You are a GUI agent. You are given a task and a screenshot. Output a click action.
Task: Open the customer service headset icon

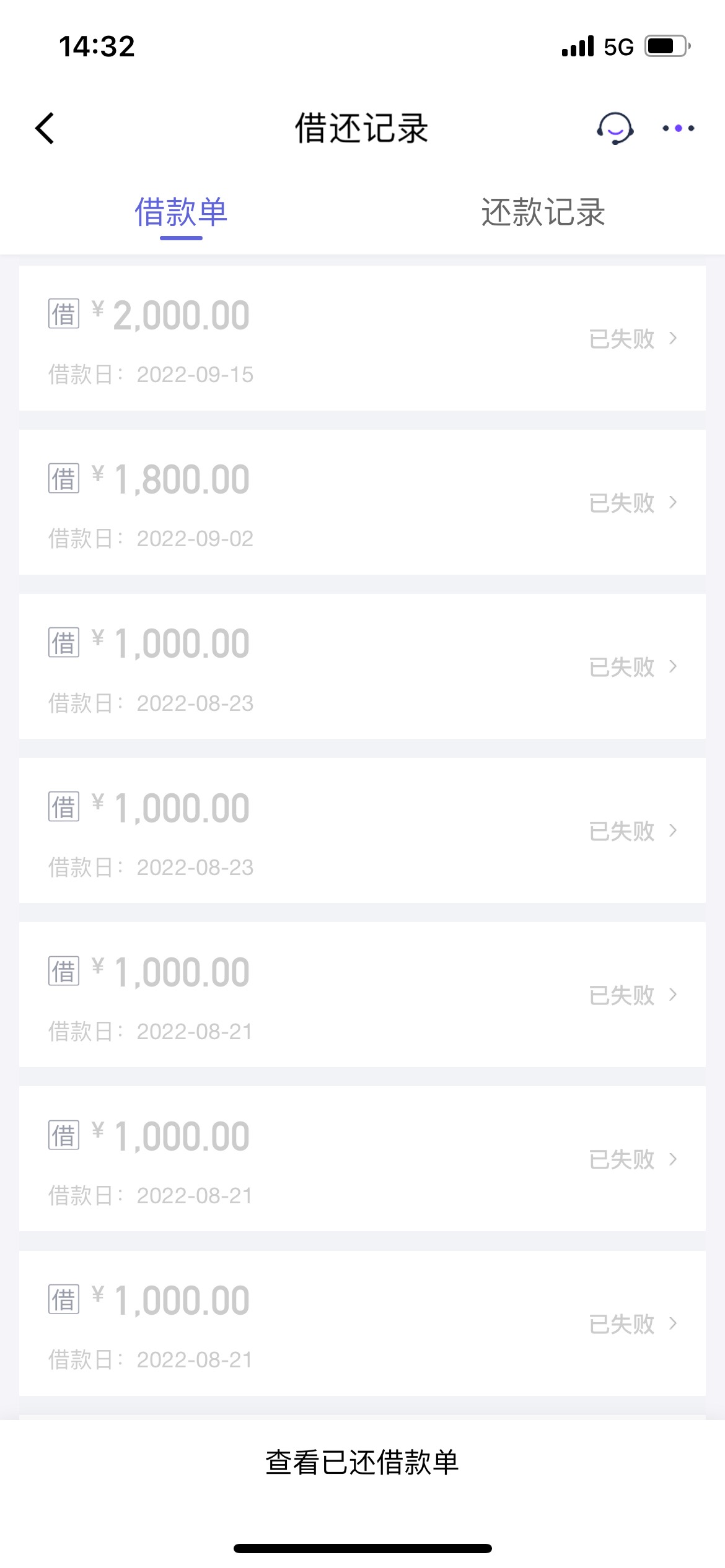[x=615, y=128]
